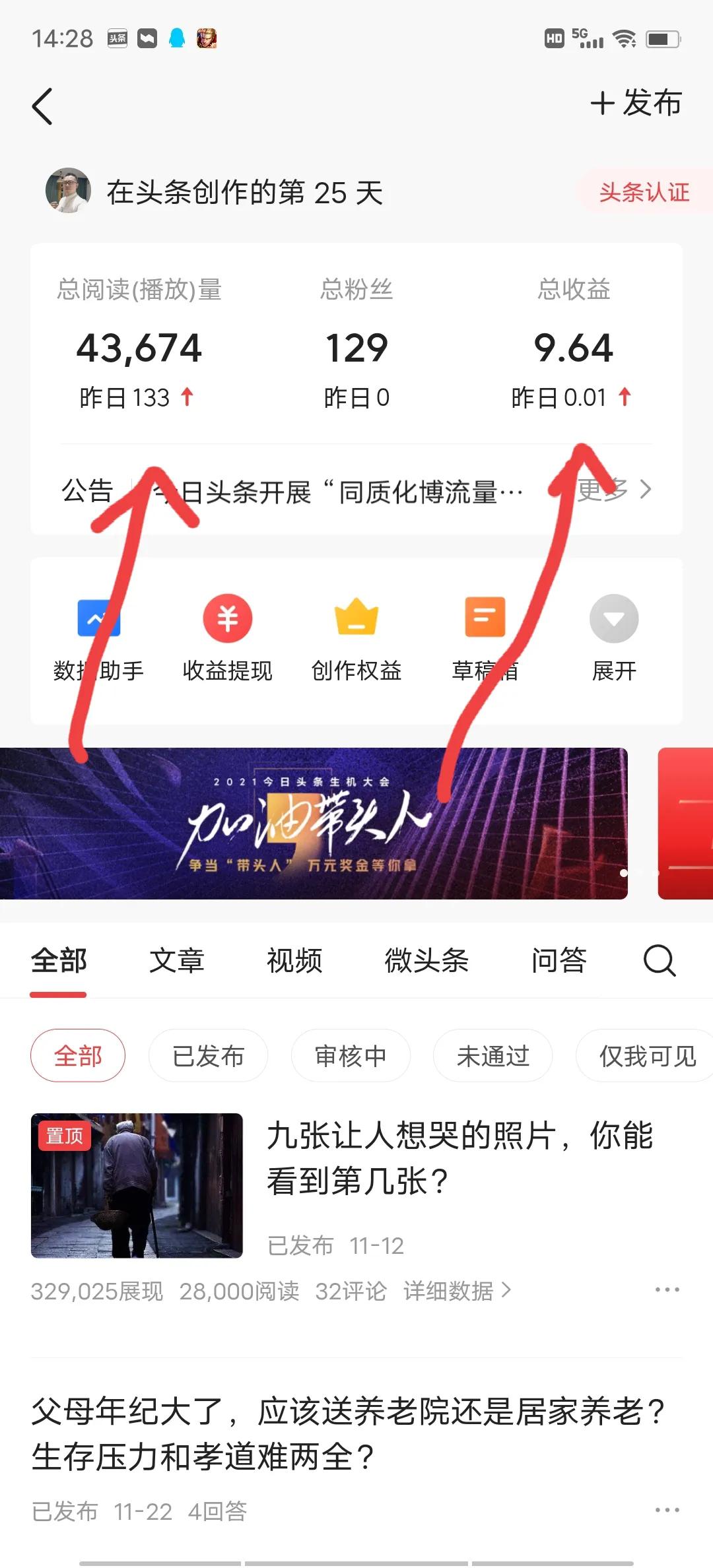Tap the 发布 publish button
713x1568 pixels.
(x=636, y=104)
